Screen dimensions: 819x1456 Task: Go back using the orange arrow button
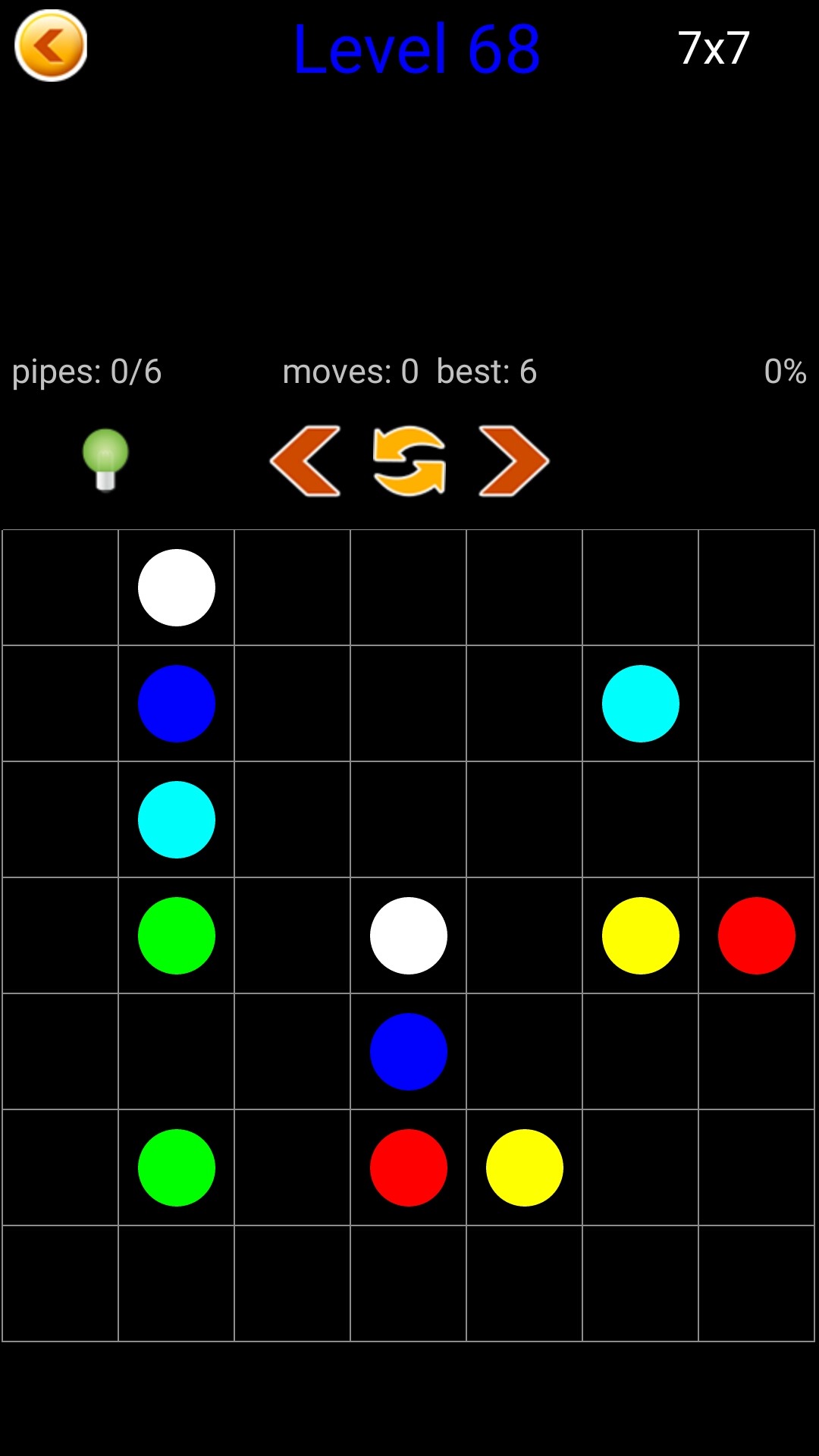51,45
